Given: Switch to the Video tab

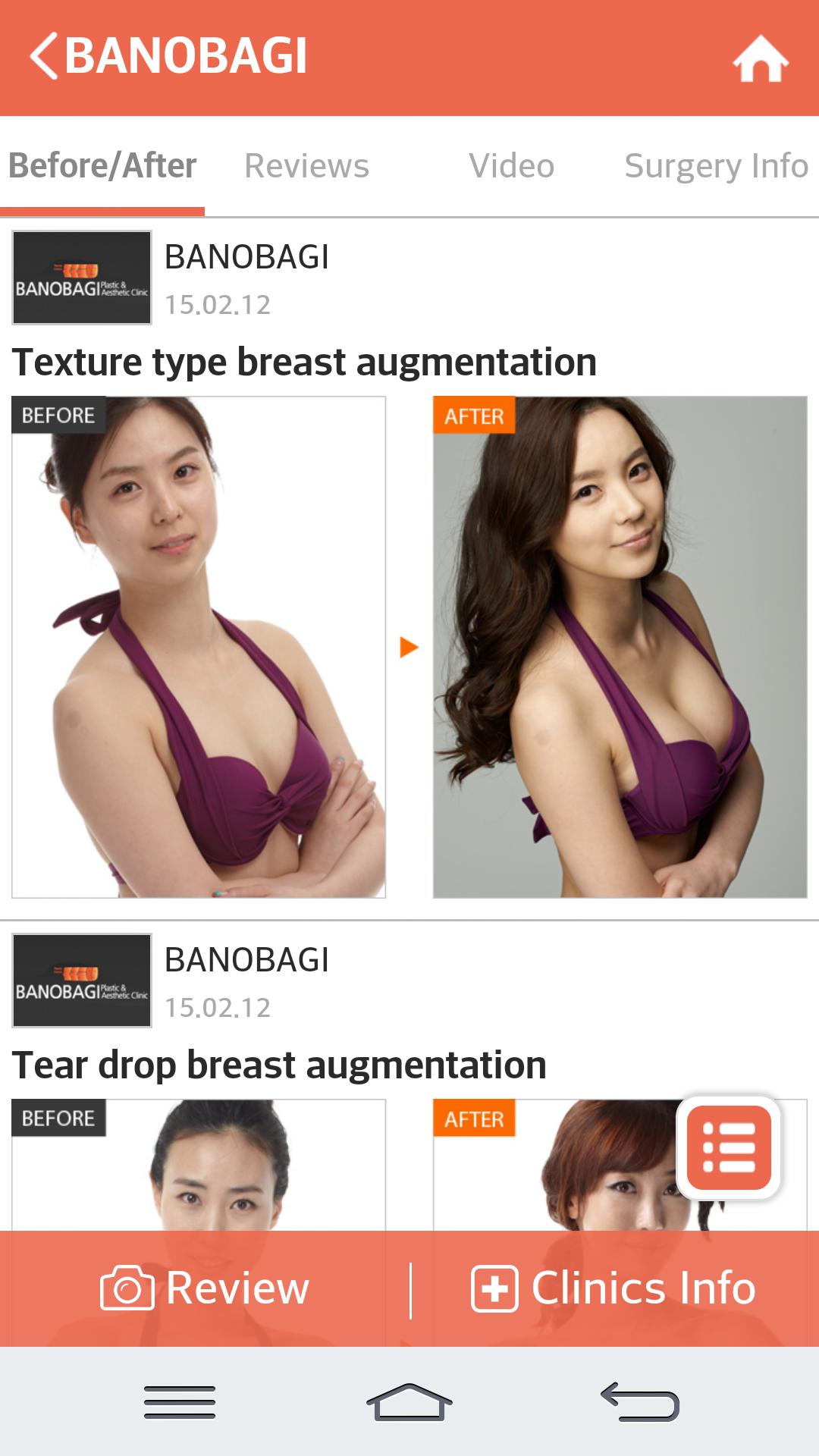Looking at the screenshot, I should pos(511,166).
